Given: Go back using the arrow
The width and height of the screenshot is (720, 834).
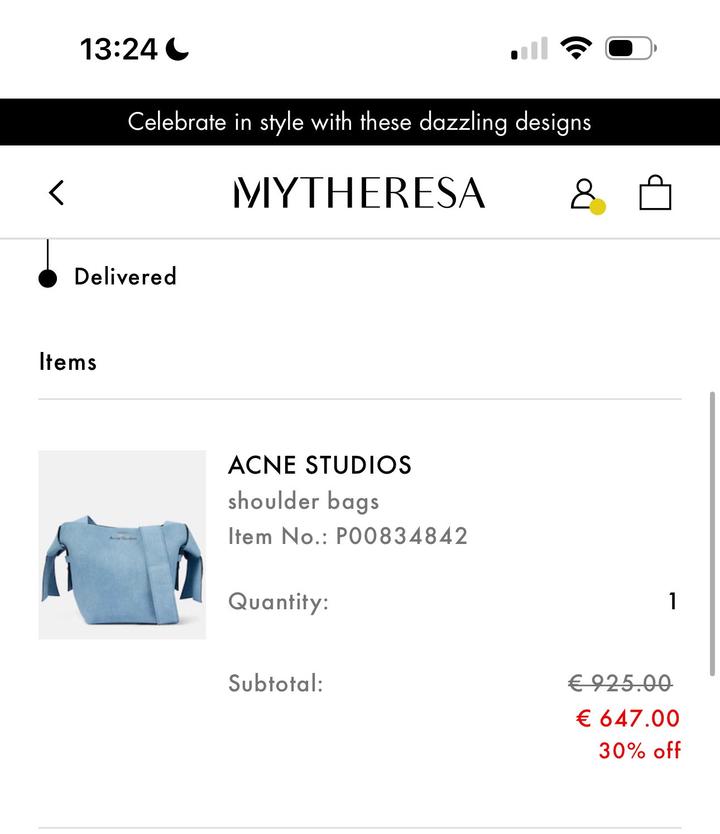Looking at the screenshot, I should (57, 193).
